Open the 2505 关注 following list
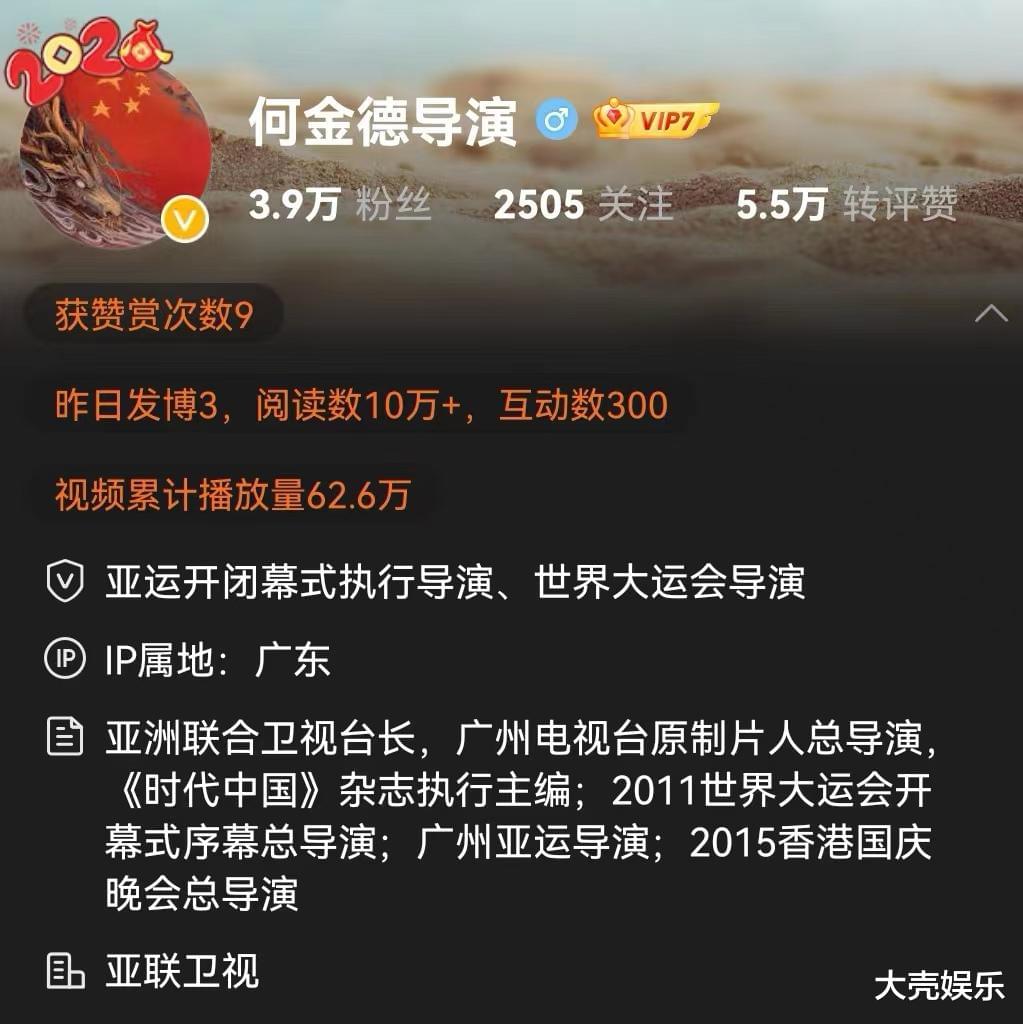 (583, 204)
